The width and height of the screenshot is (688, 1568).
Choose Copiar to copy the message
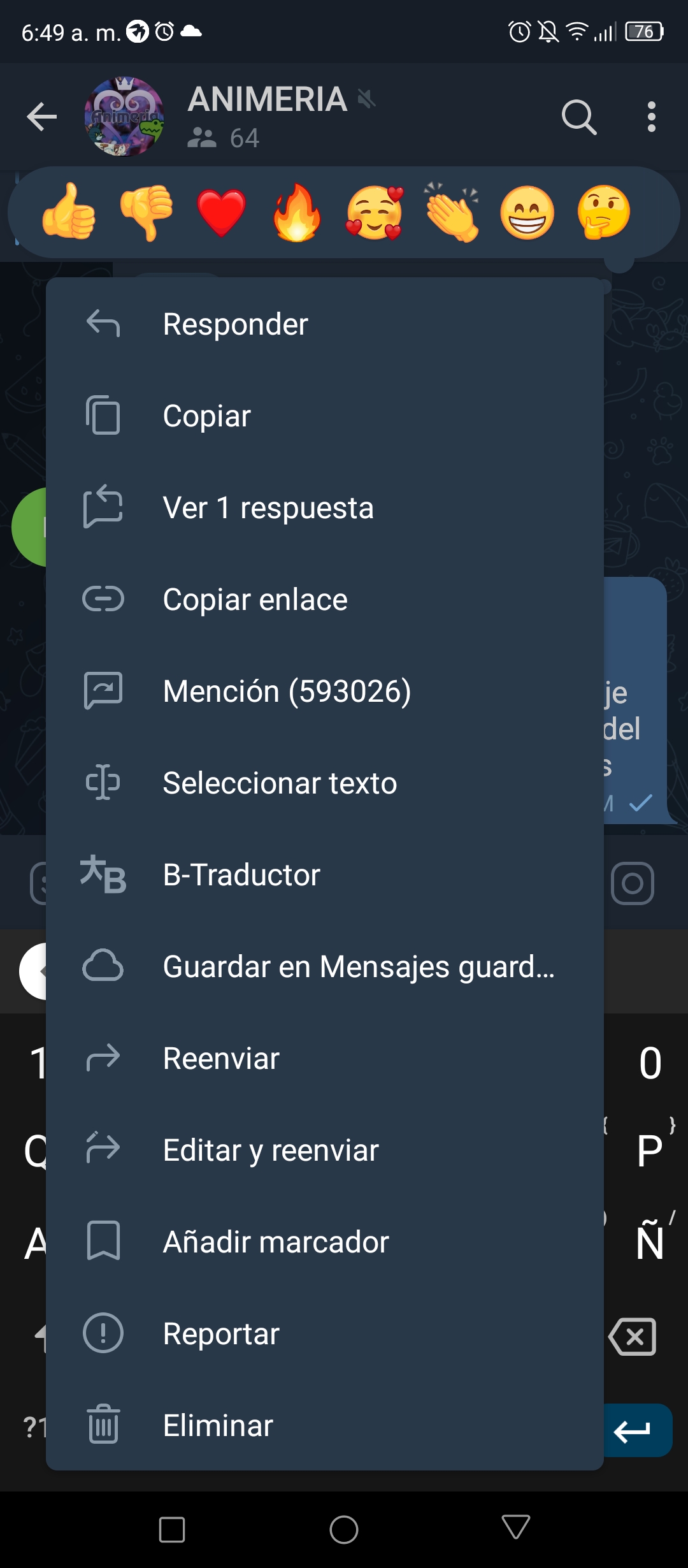pos(325,416)
